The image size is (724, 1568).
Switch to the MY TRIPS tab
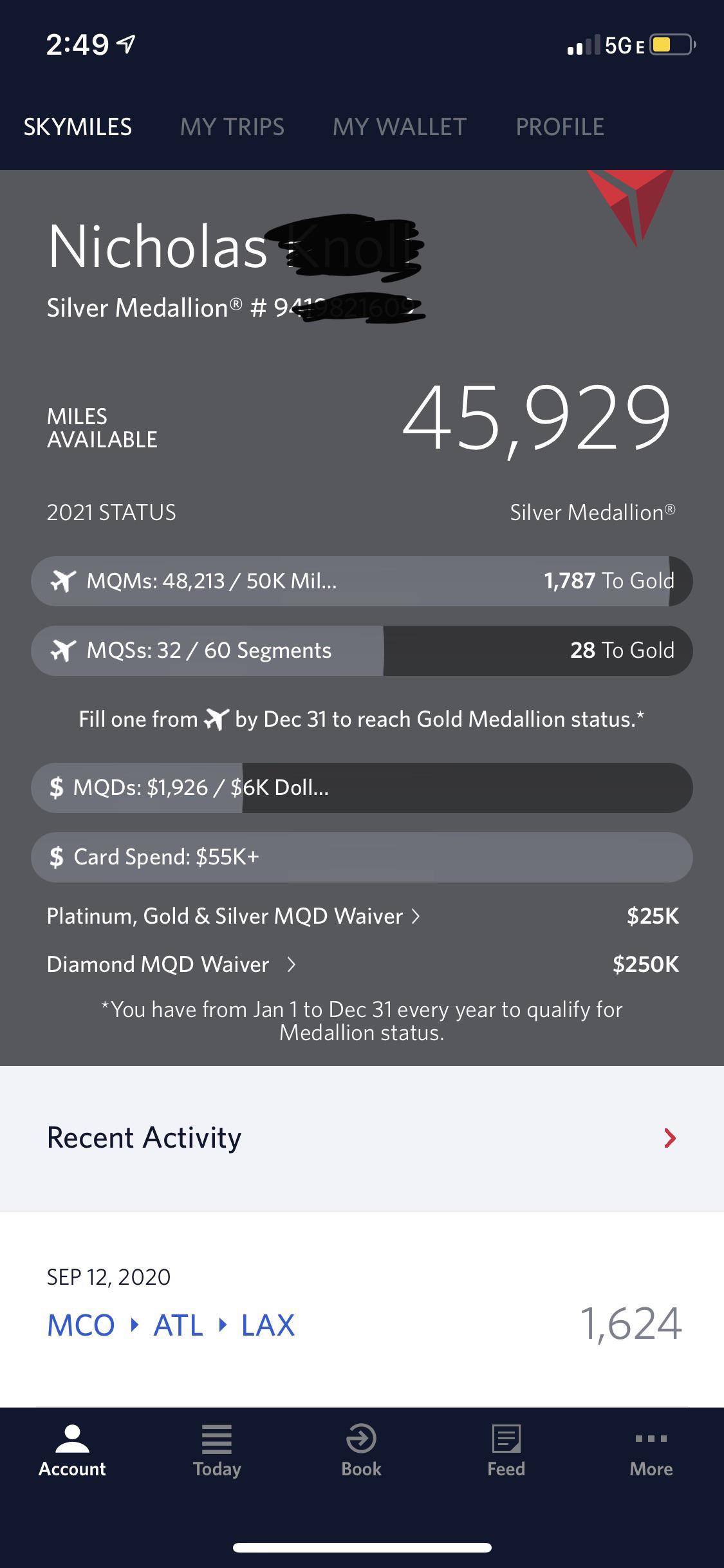point(232,127)
